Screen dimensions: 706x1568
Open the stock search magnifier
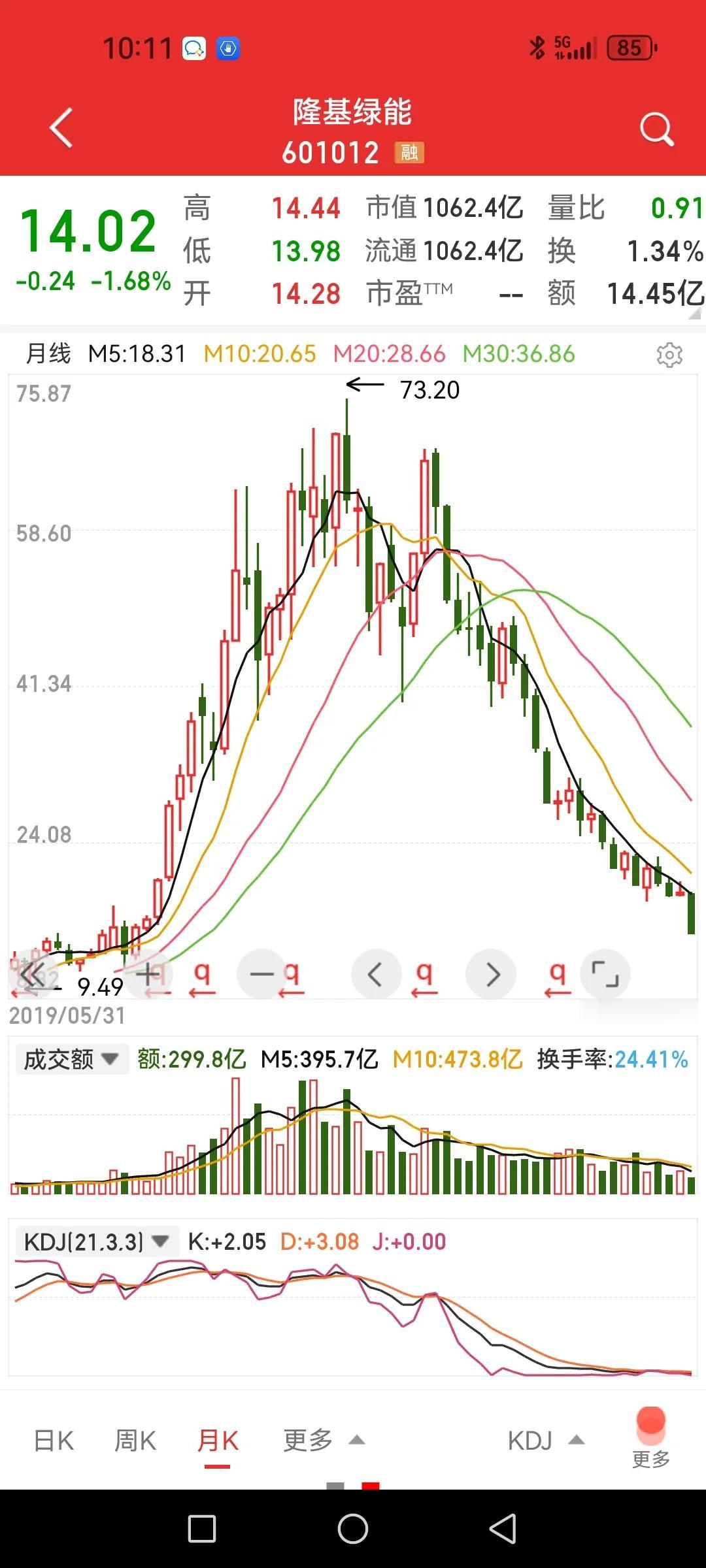click(656, 129)
